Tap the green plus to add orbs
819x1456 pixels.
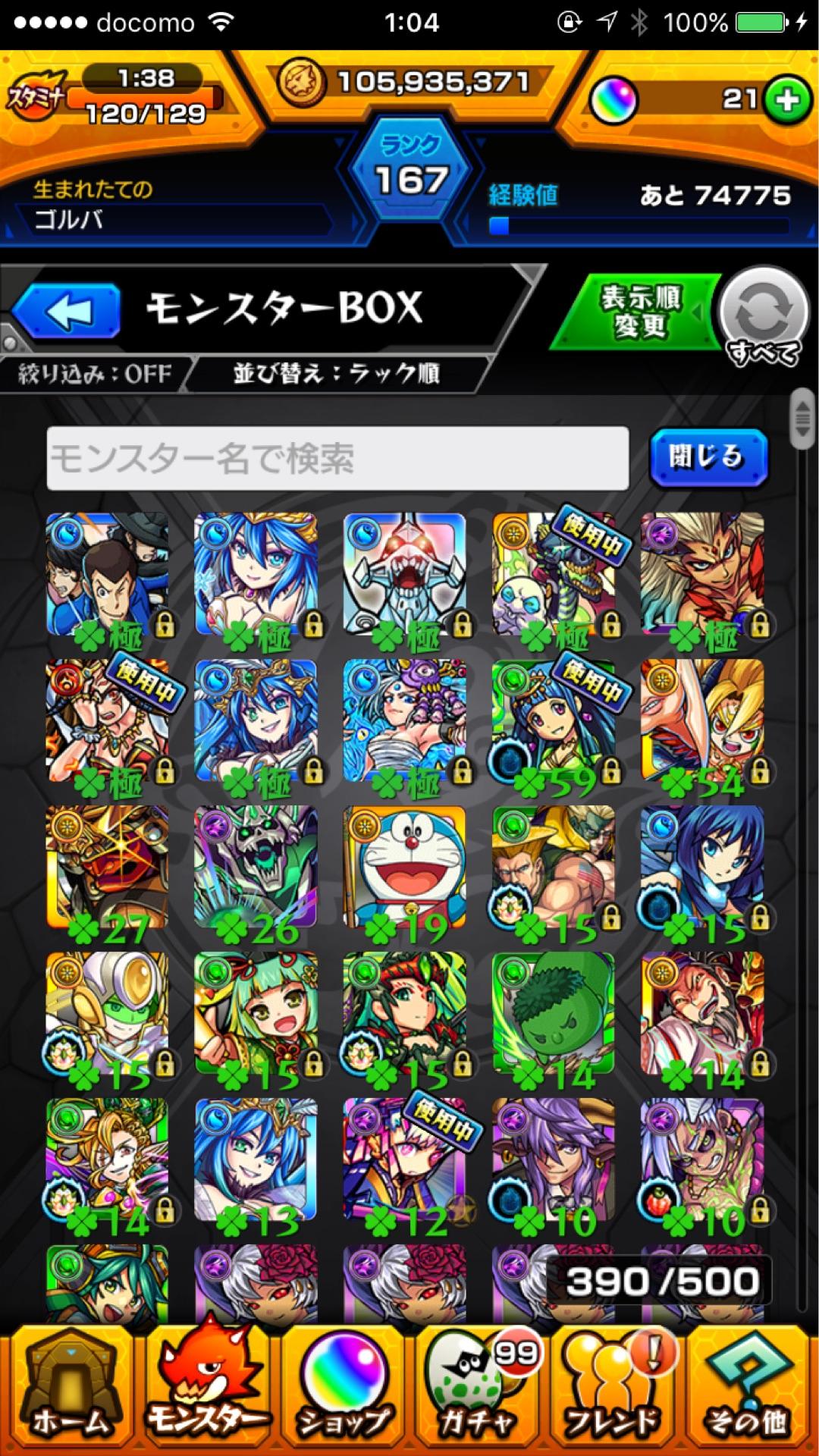788,100
